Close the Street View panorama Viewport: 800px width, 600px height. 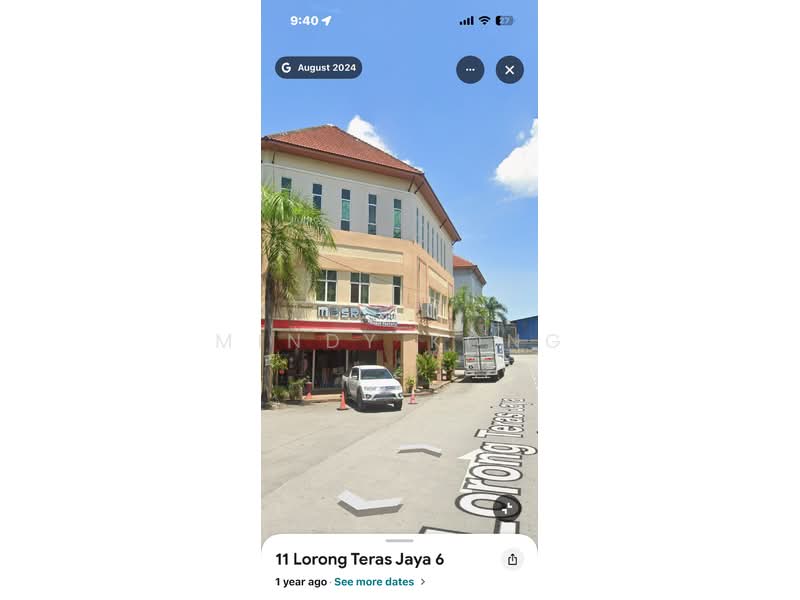click(x=509, y=70)
